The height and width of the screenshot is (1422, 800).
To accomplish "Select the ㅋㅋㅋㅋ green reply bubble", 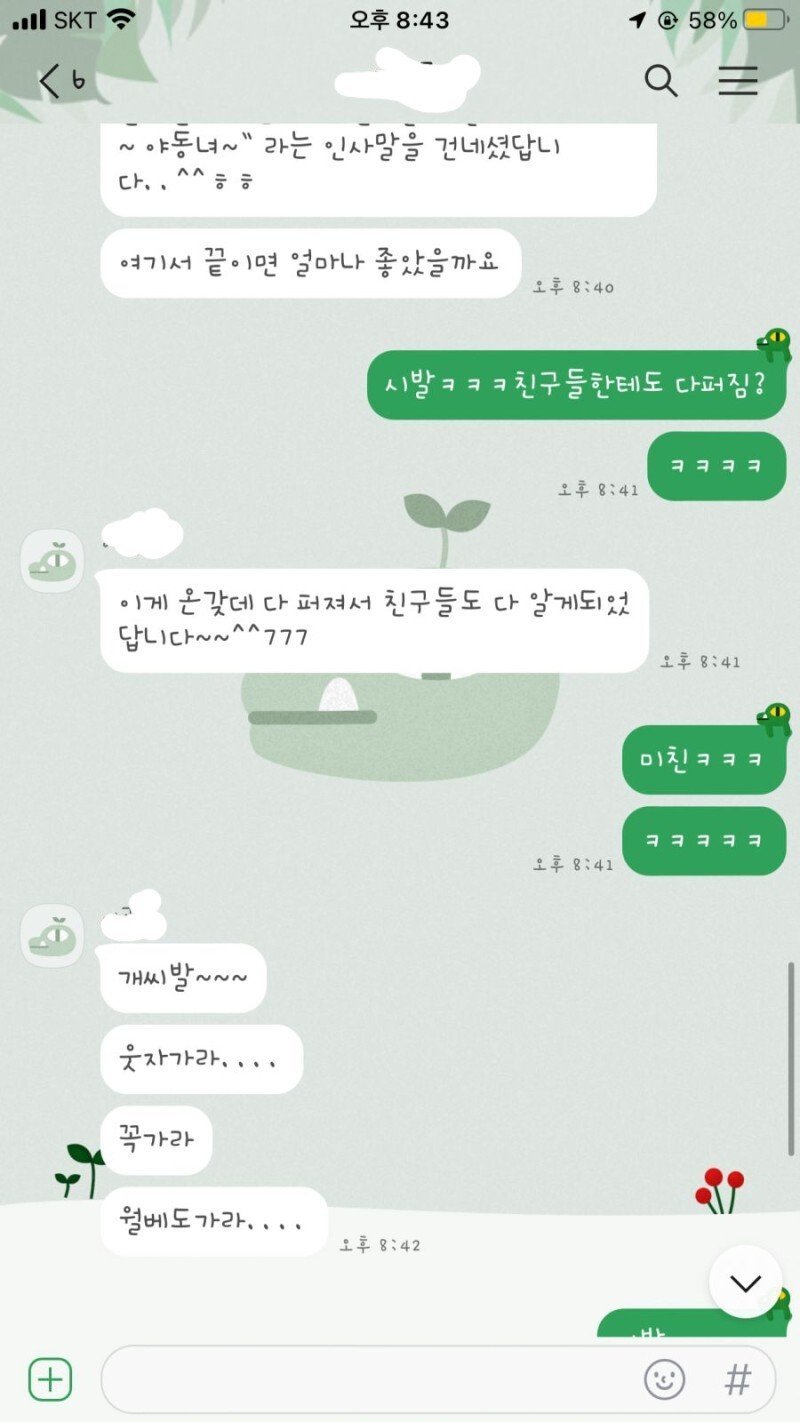I will pos(716,467).
